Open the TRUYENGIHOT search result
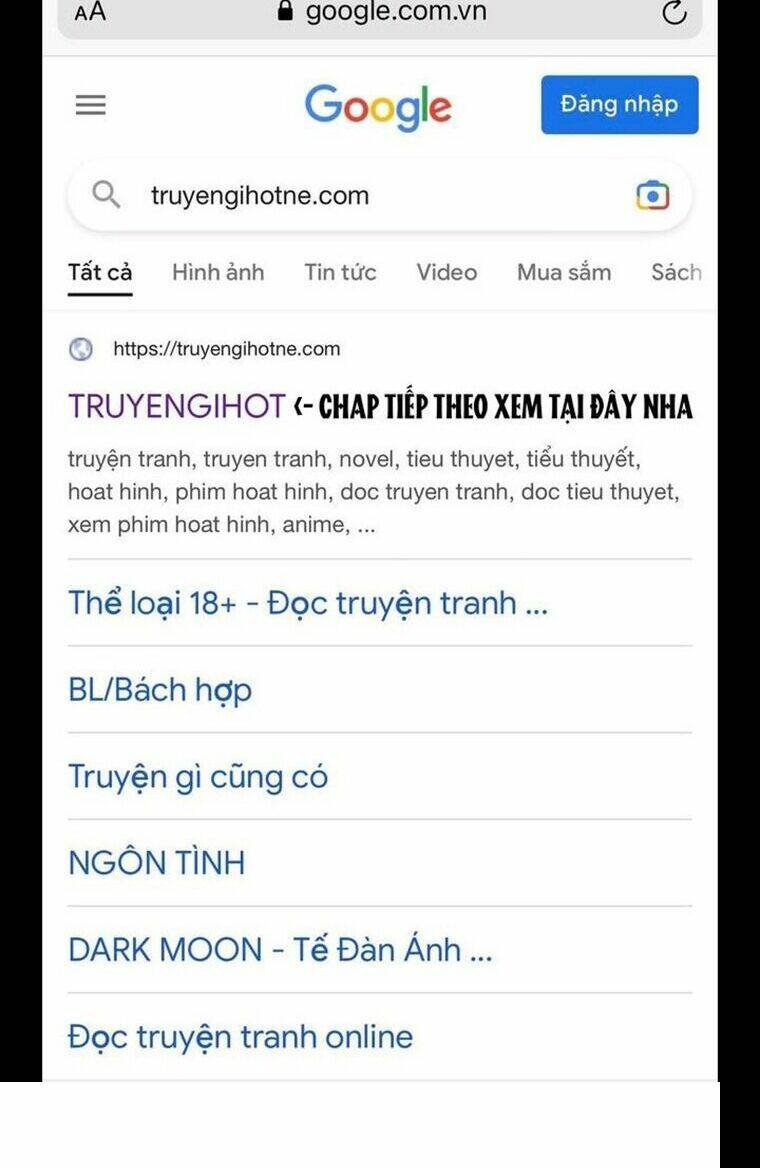This screenshot has height=1168, width=760. click(177, 406)
